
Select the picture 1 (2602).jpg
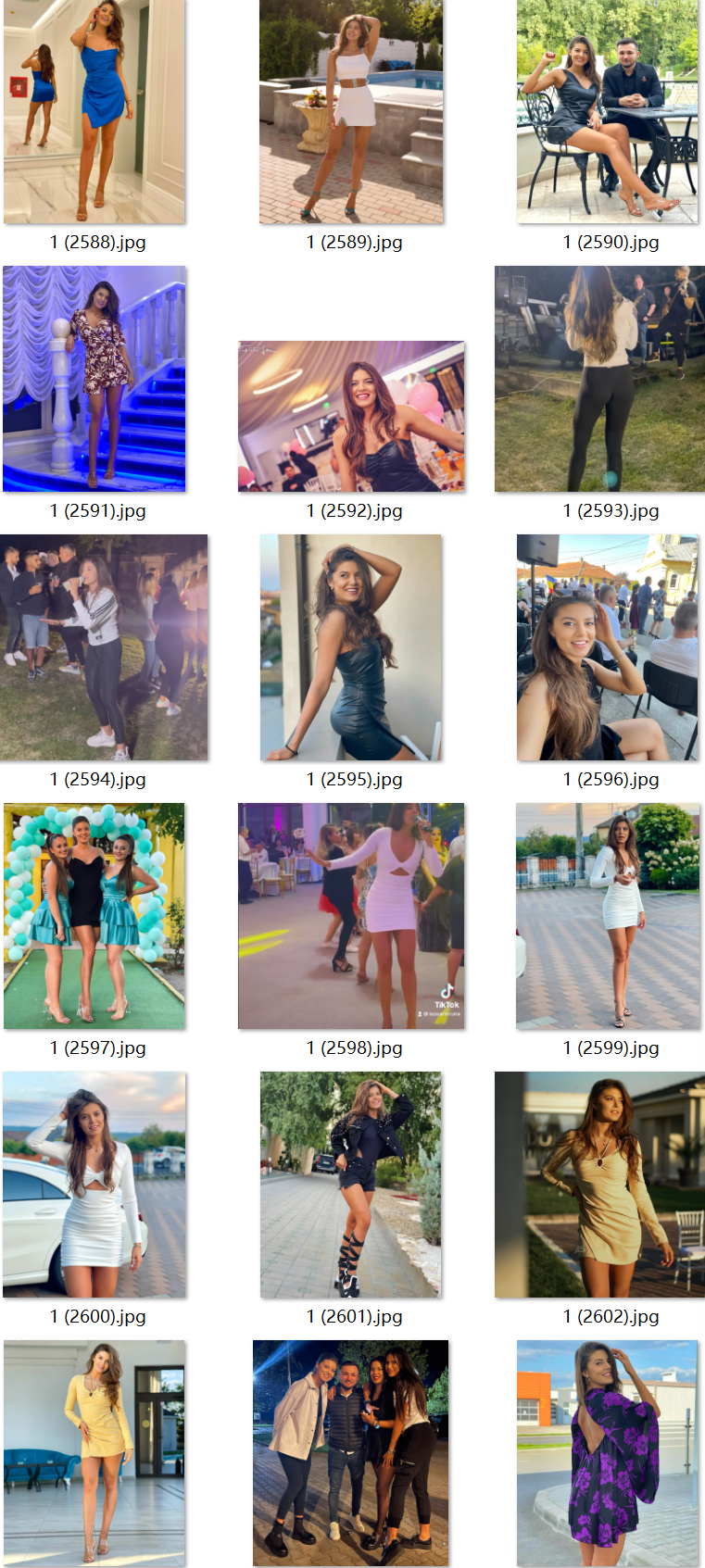(599, 1185)
